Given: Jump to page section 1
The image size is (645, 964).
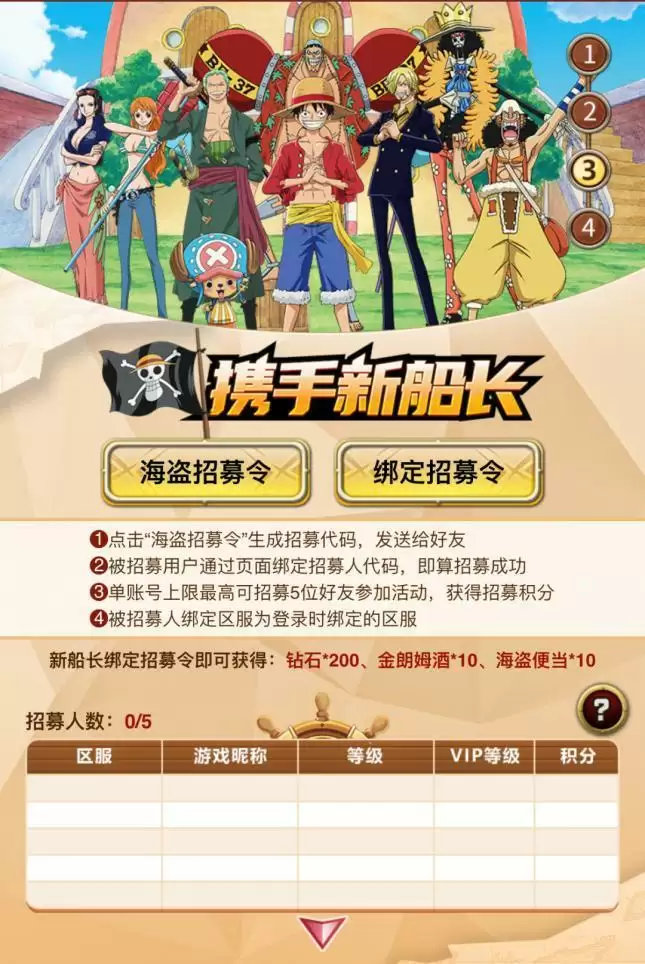Looking at the screenshot, I should [x=591, y=54].
